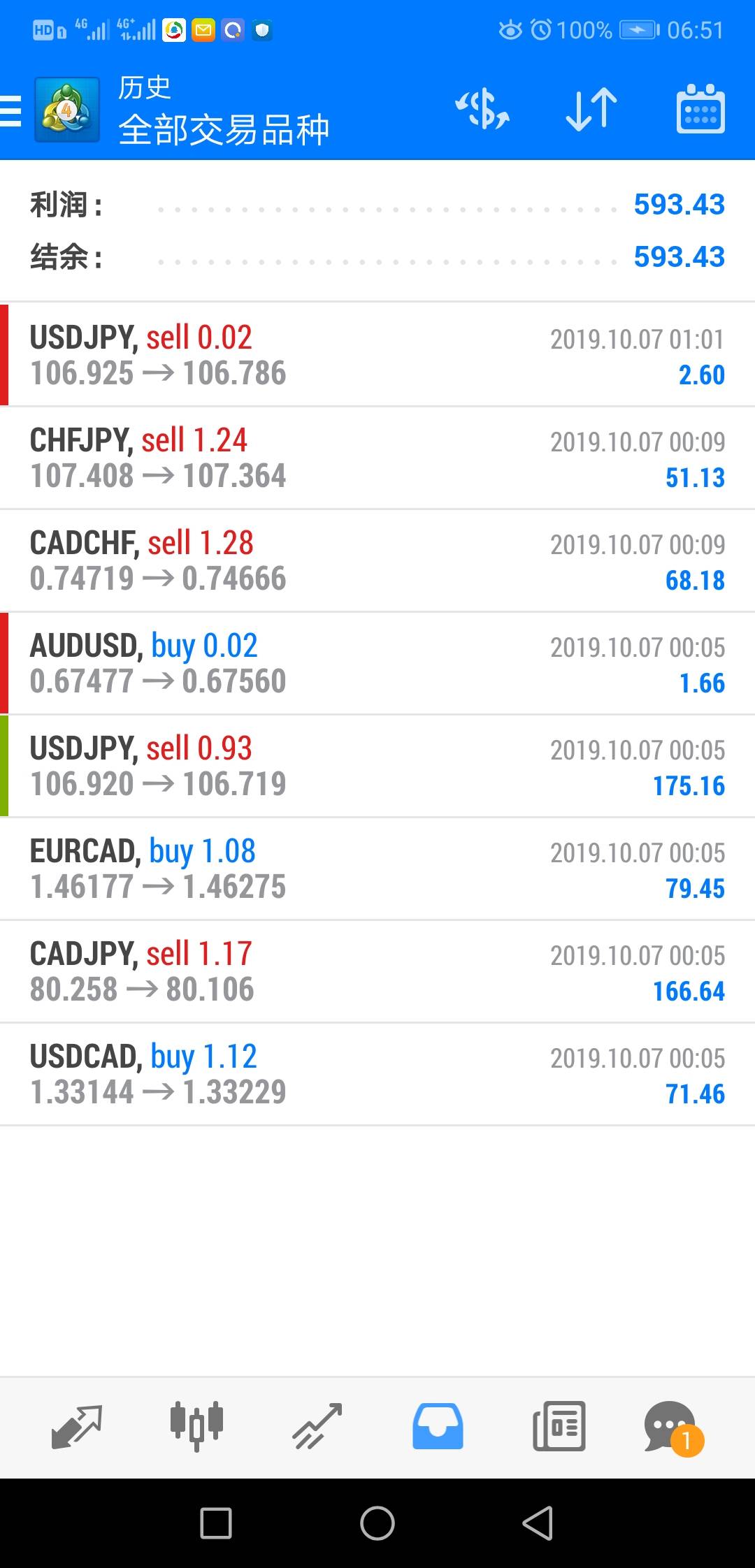This screenshot has width=755, height=1568.
Task: View the EURCAD buy 1.08 trade
Action: click(x=377, y=869)
